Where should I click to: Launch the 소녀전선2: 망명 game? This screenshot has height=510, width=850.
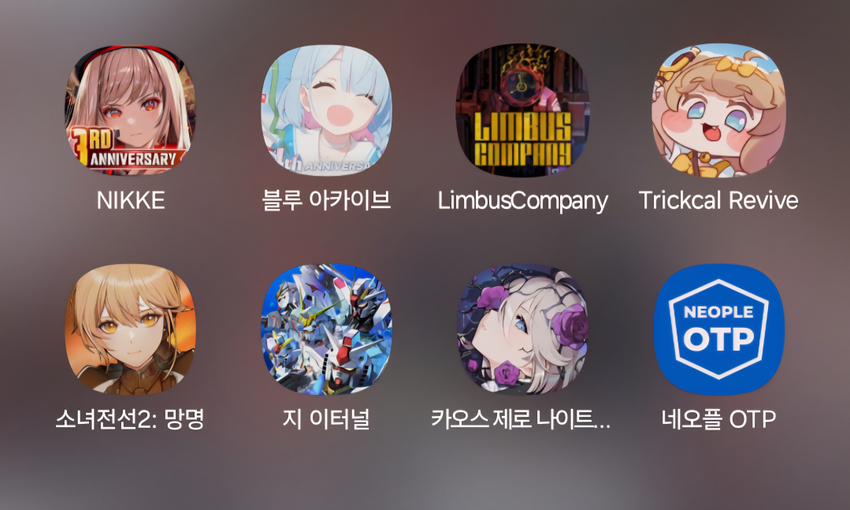click(130, 329)
